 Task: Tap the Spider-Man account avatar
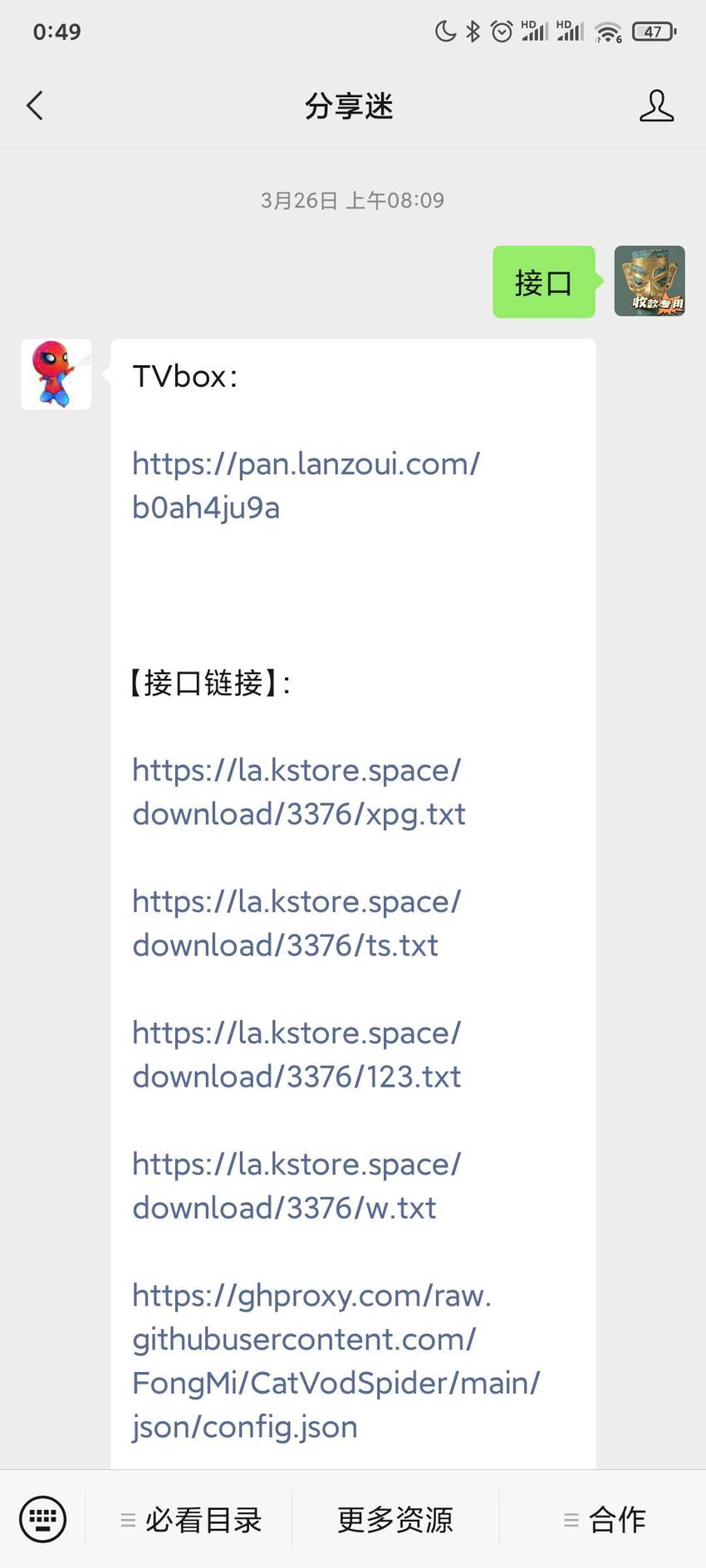[56, 374]
